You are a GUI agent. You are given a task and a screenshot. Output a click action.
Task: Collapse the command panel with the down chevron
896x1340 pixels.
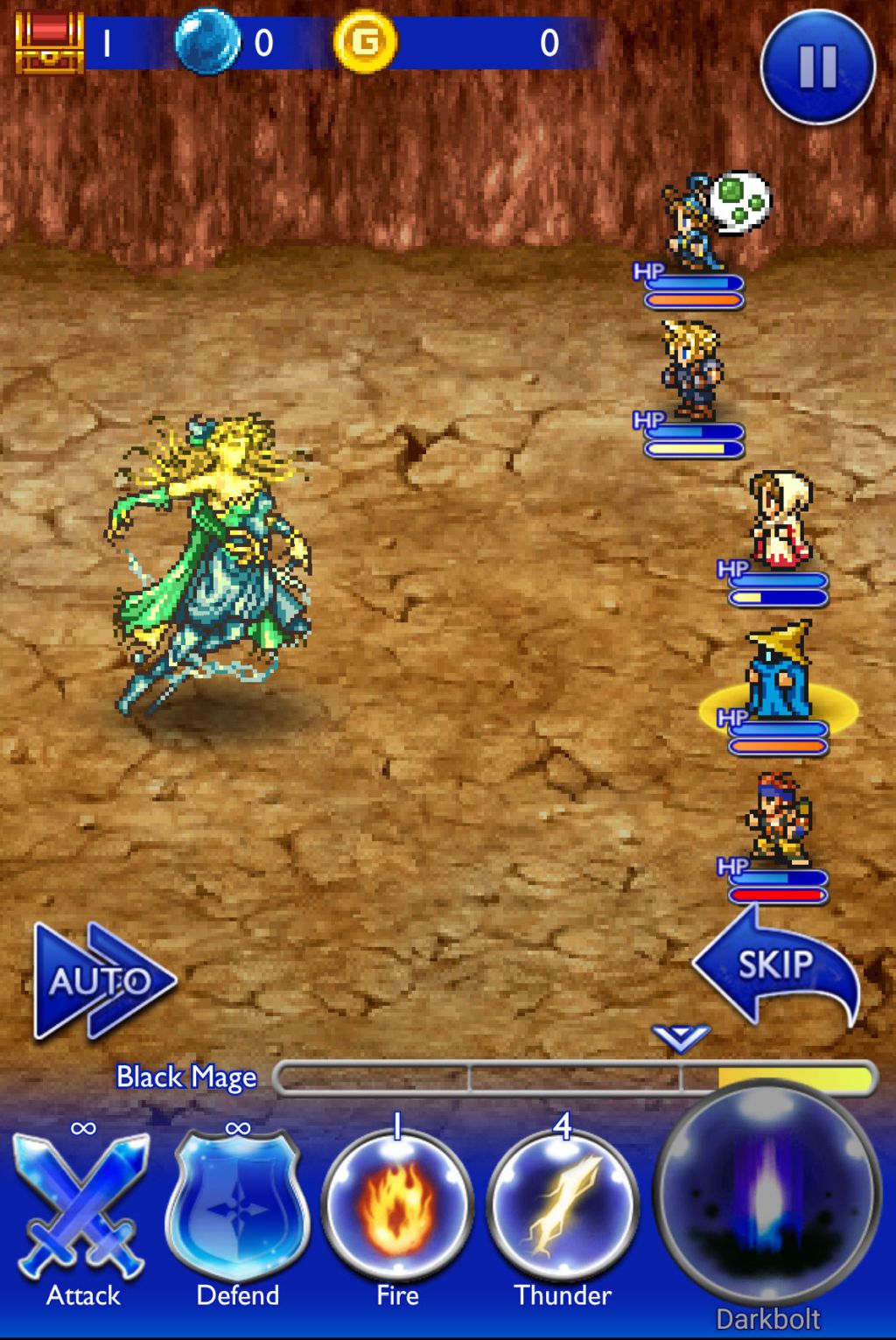(681, 1039)
